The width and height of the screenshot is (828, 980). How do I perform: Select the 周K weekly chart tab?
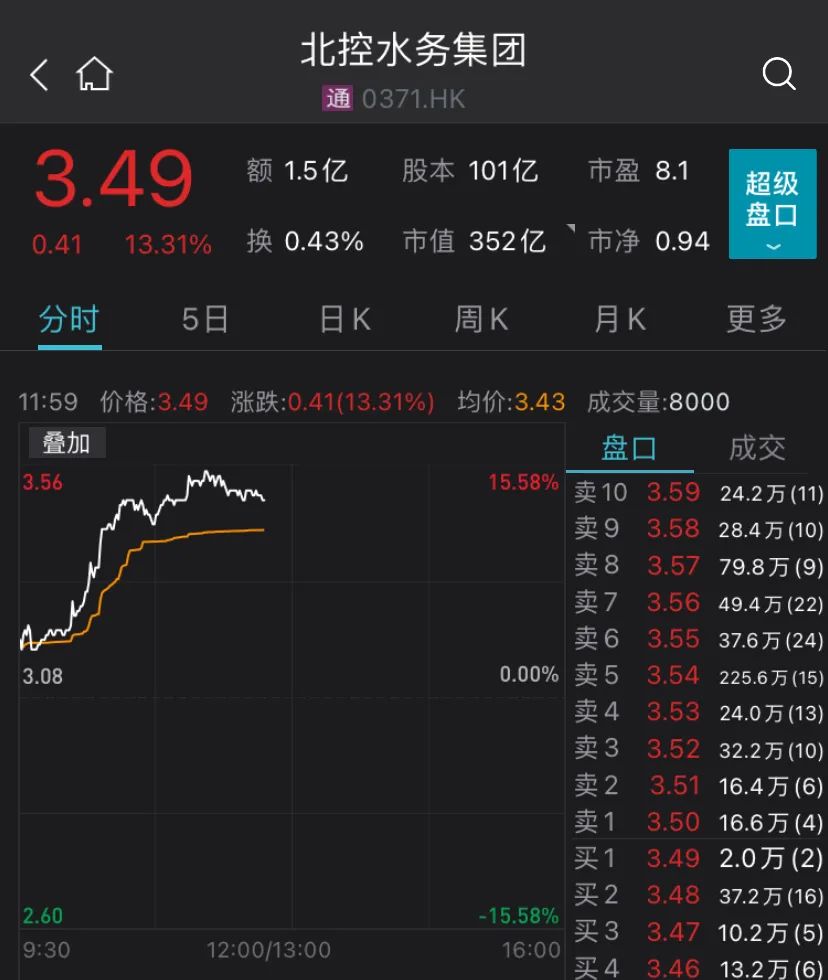pyautogui.click(x=481, y=318)
